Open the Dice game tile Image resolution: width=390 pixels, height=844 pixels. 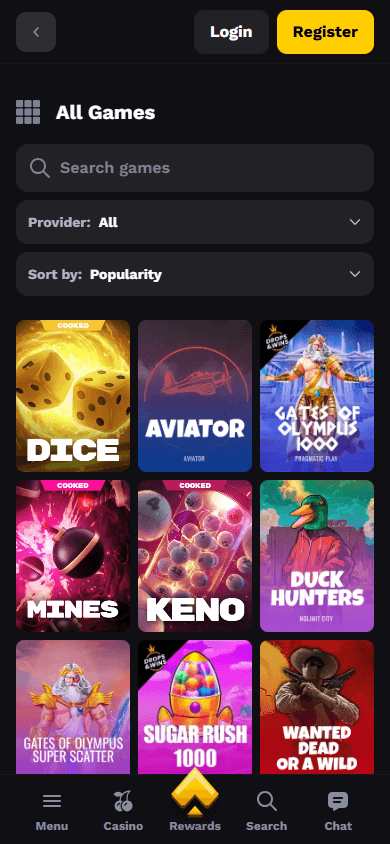tap(73, 396)
